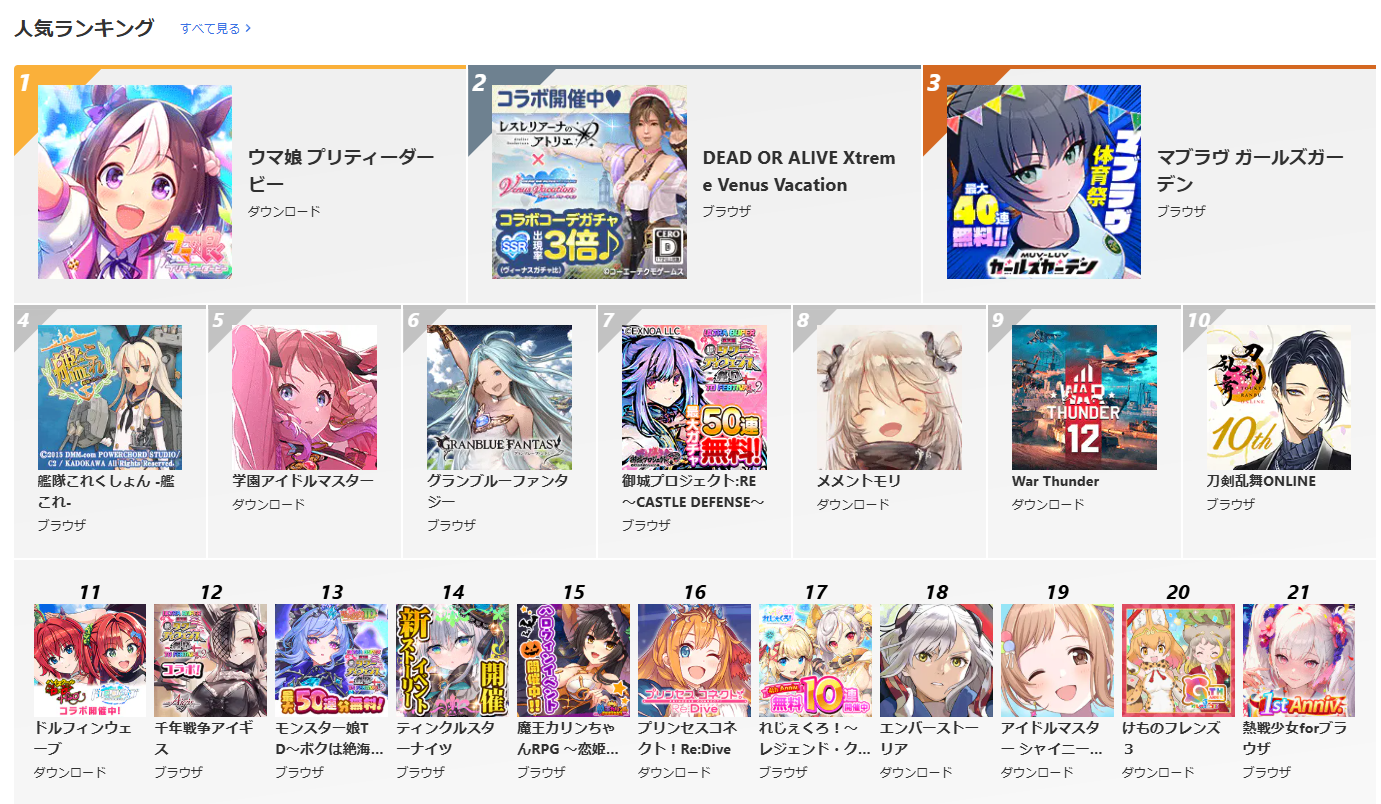Select 刀剣乱舞ONLINE ranked tenth
The height and width of the screenshot is (804, 1381).
1278,397
